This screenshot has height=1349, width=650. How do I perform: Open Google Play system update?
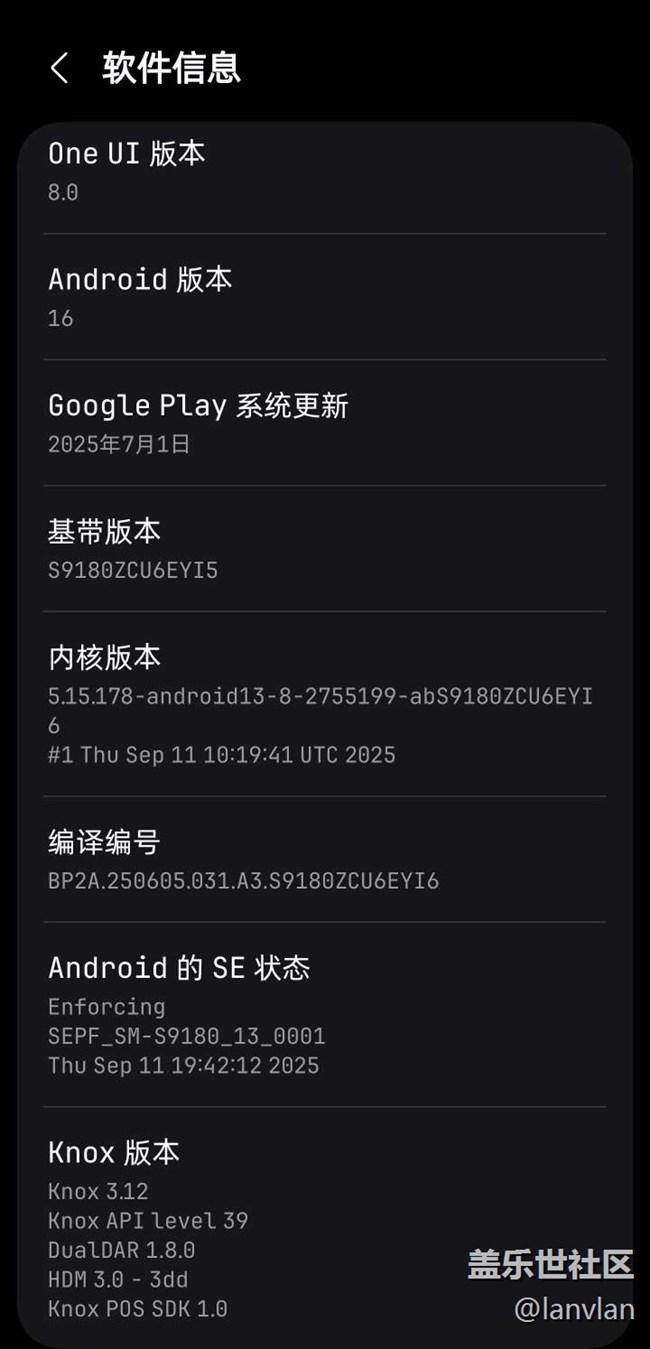(x=324, y=423)
